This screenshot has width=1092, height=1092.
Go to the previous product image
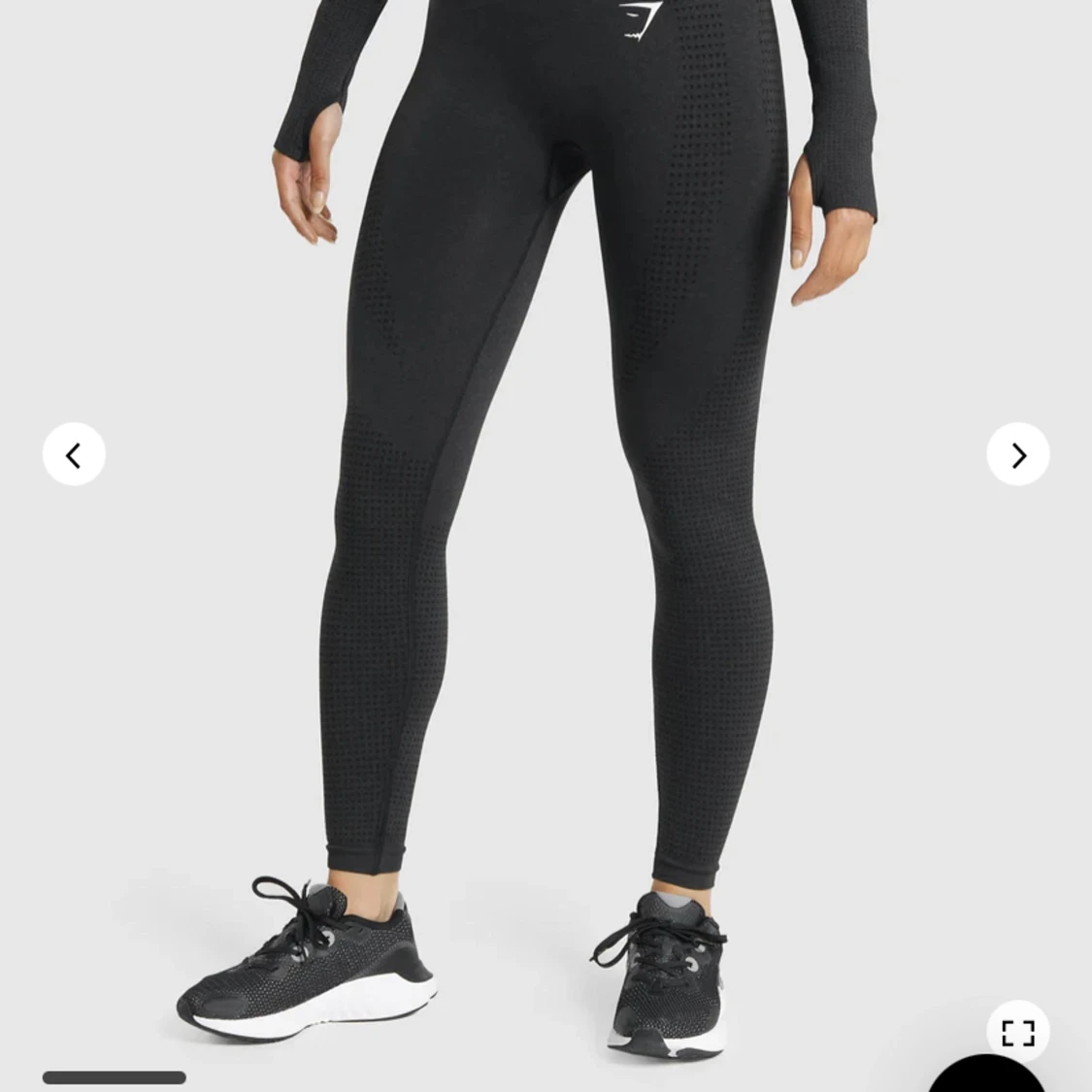point(74,454)
